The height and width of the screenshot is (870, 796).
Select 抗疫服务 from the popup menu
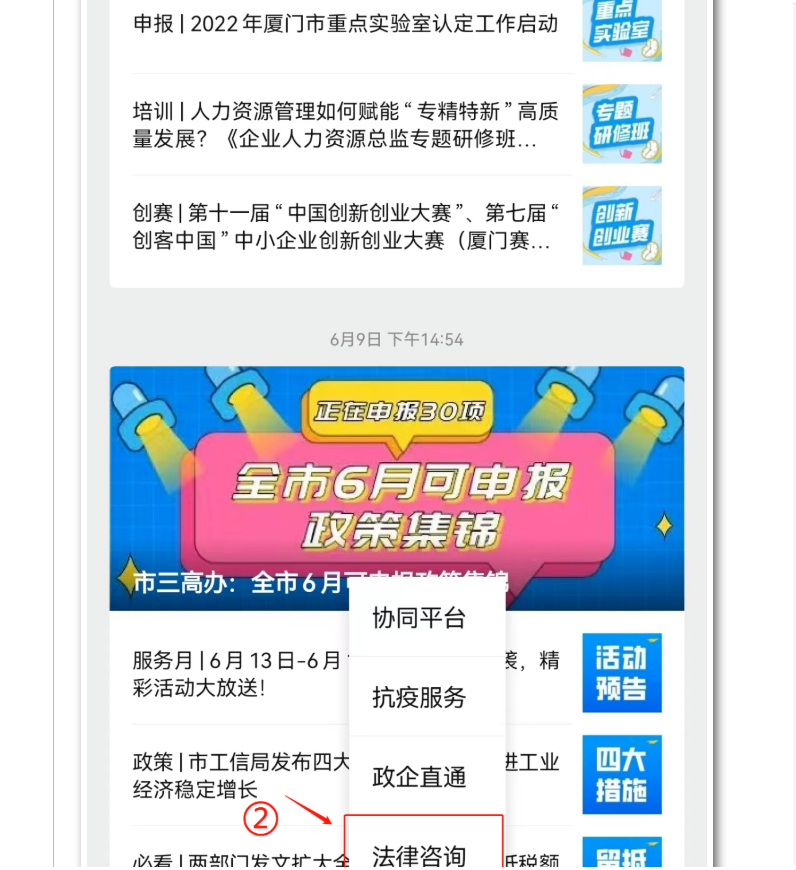point(419,697)
